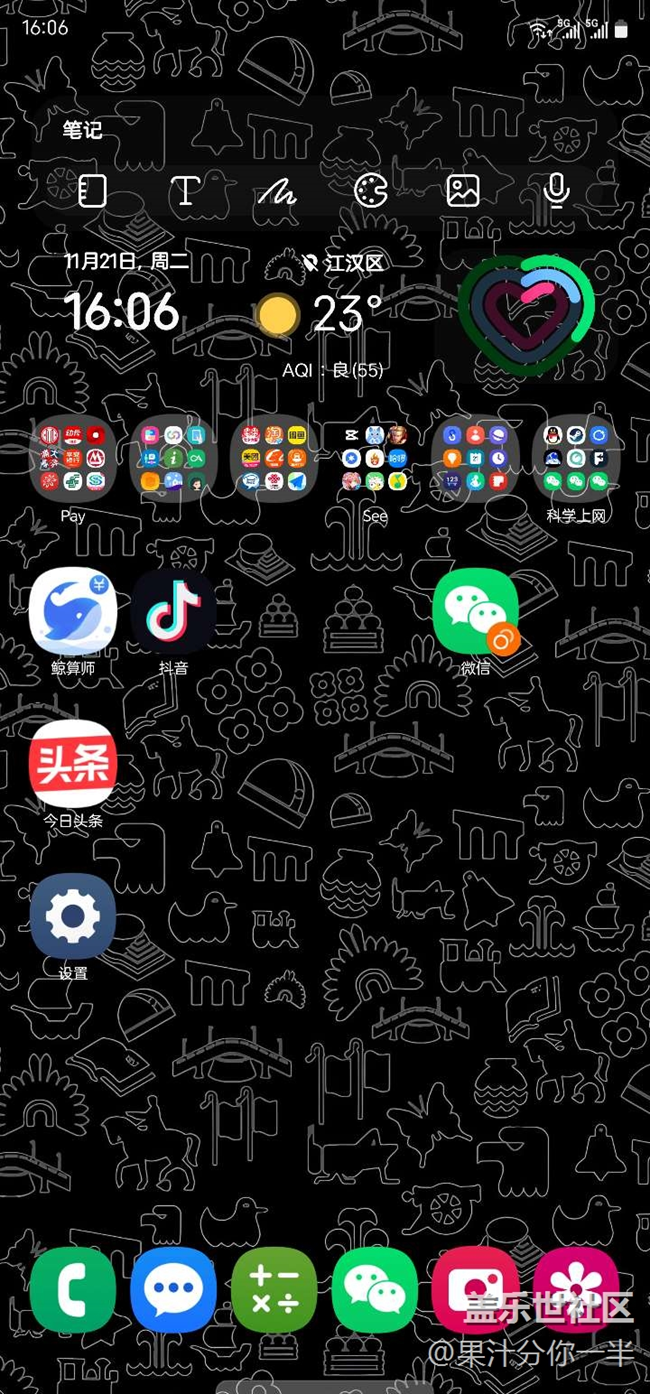Open the blue Messages app
This screenshot has height=1394, width=650.
coord(173,1289)
